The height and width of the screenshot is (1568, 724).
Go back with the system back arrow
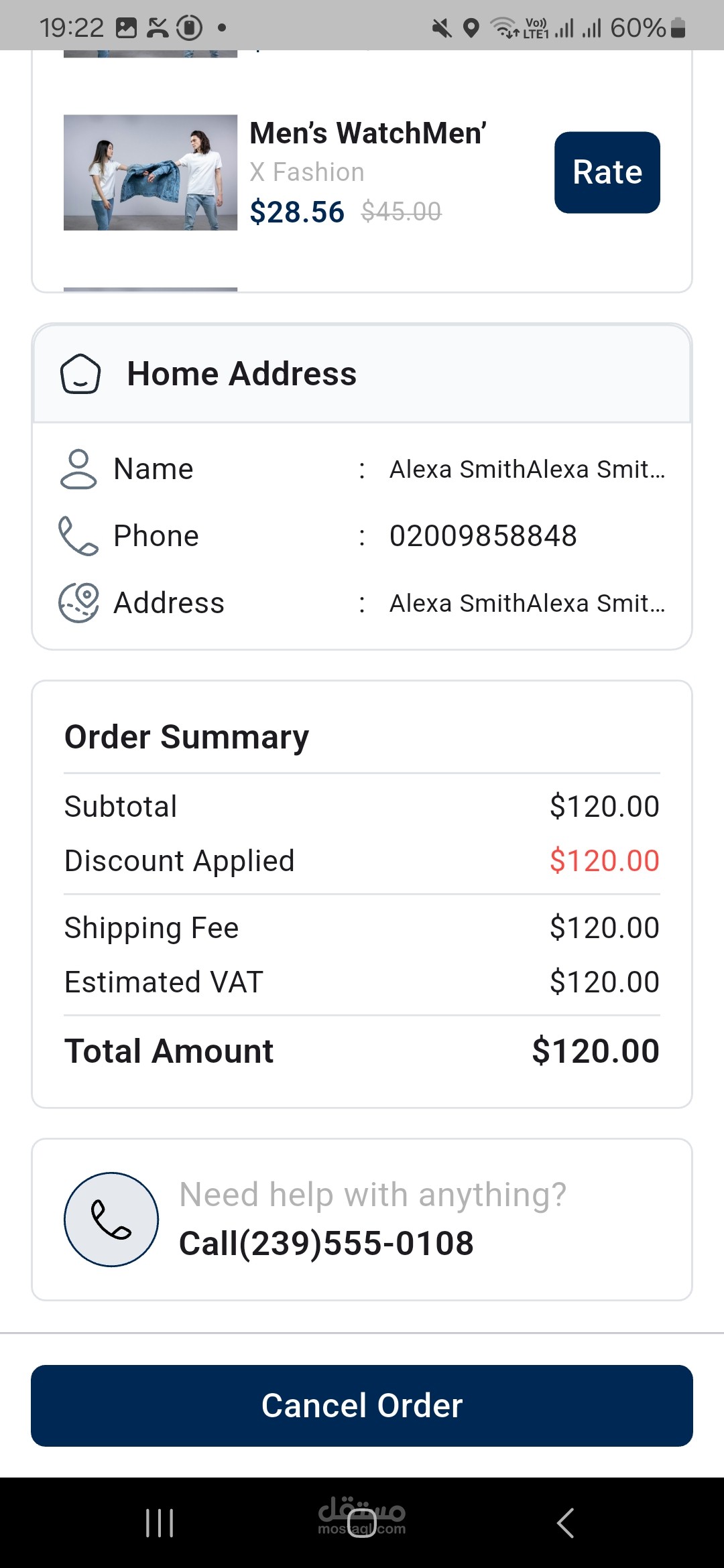565,1522
